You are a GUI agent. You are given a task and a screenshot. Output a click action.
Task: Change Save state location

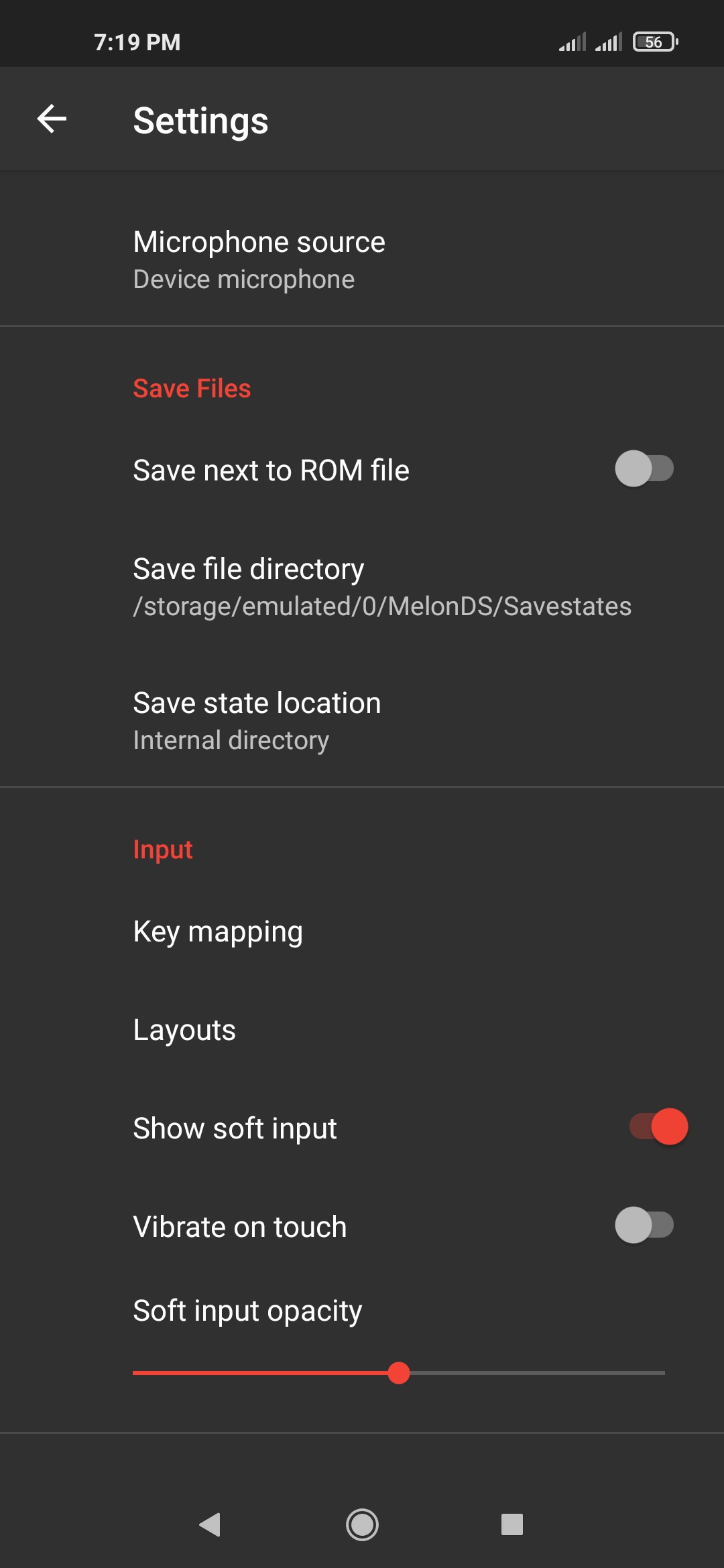tap(362, 720)
